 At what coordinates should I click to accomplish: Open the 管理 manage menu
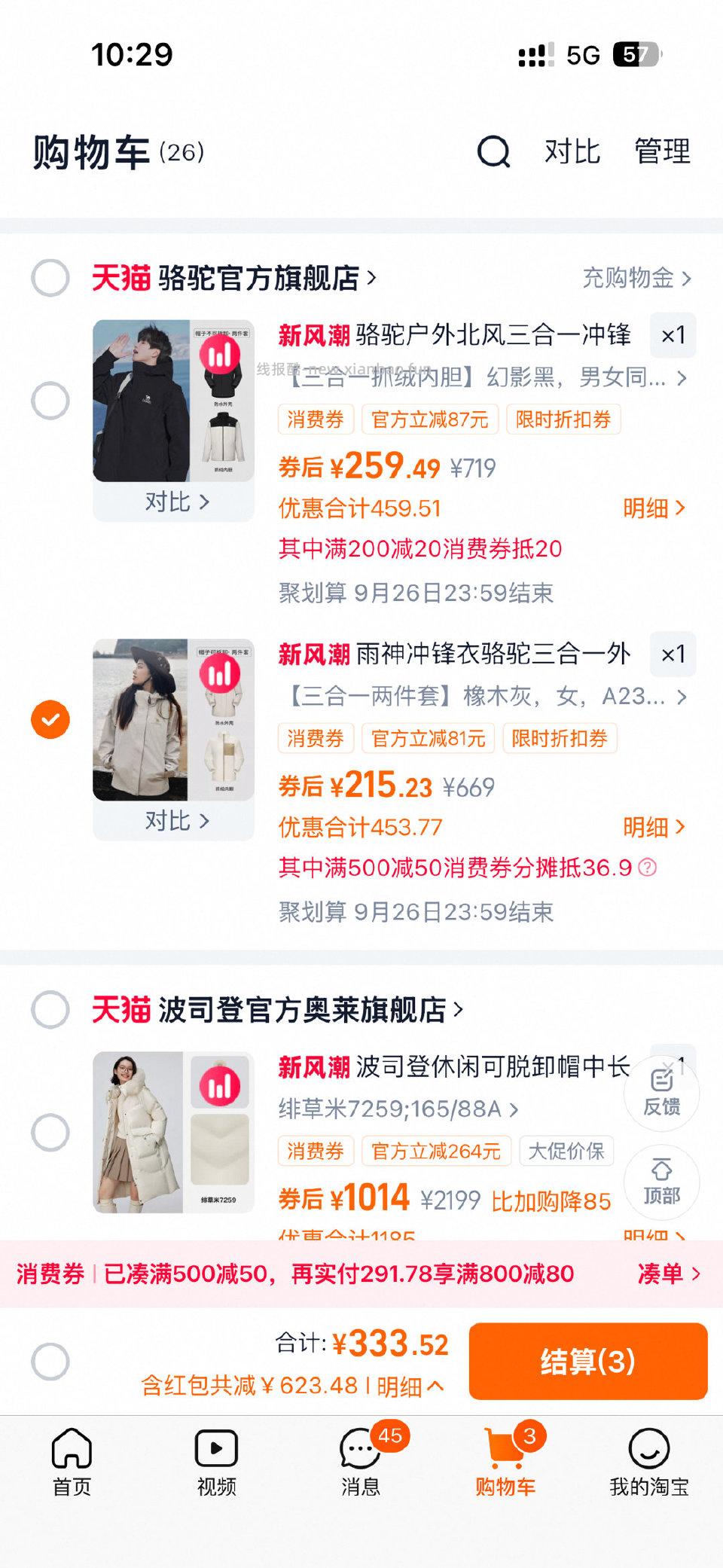point(661,151)
